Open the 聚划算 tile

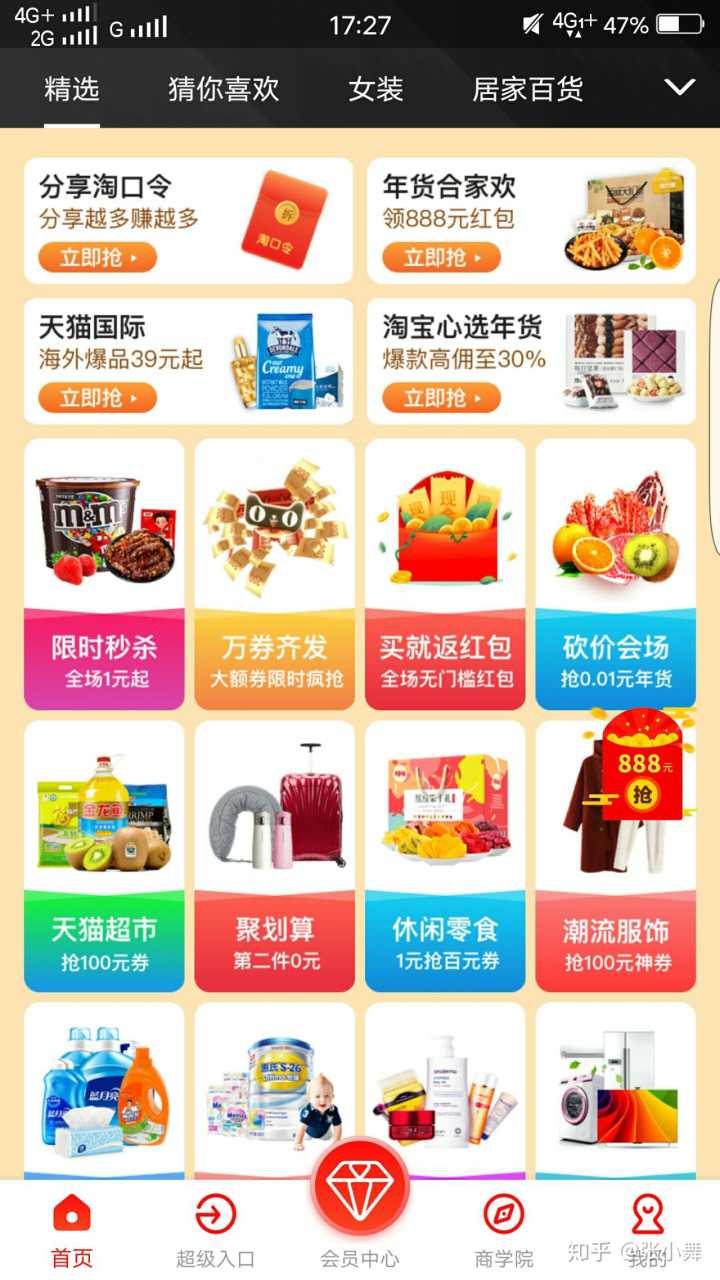pos(275,856)
